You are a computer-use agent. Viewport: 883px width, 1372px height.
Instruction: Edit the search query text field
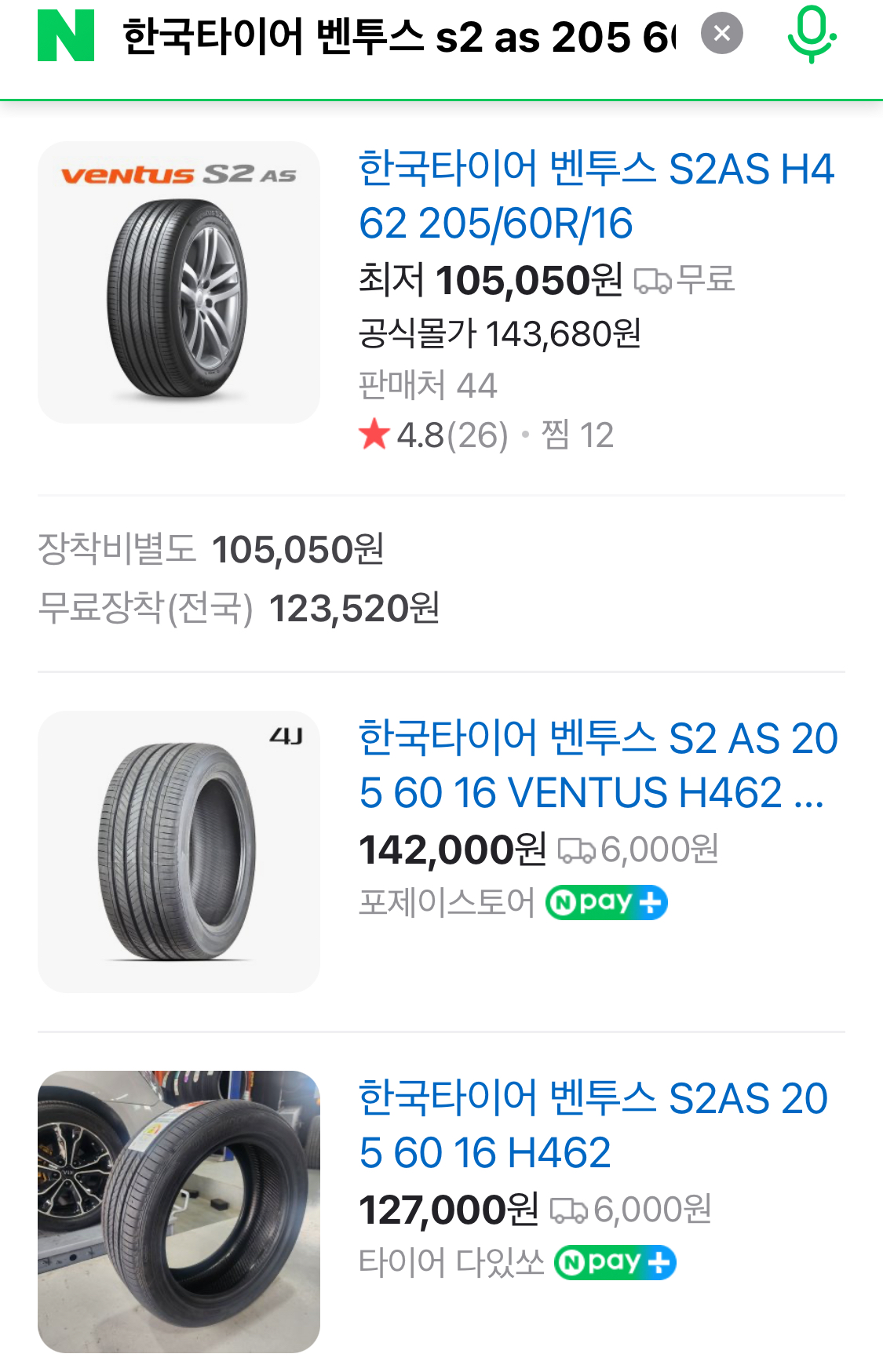point(399,37)
